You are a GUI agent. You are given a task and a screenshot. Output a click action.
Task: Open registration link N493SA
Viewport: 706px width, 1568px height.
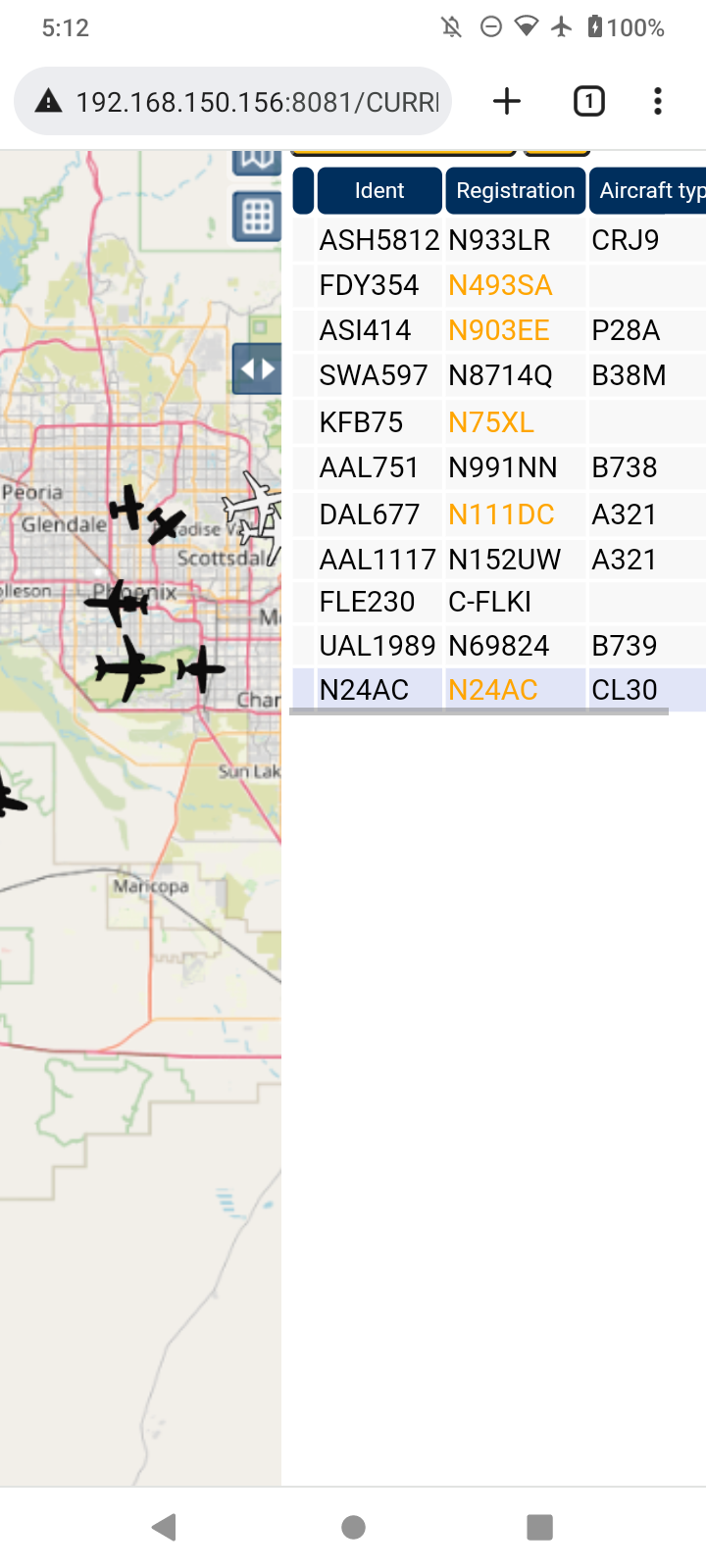pyautogui.click(x=500, y=285)
